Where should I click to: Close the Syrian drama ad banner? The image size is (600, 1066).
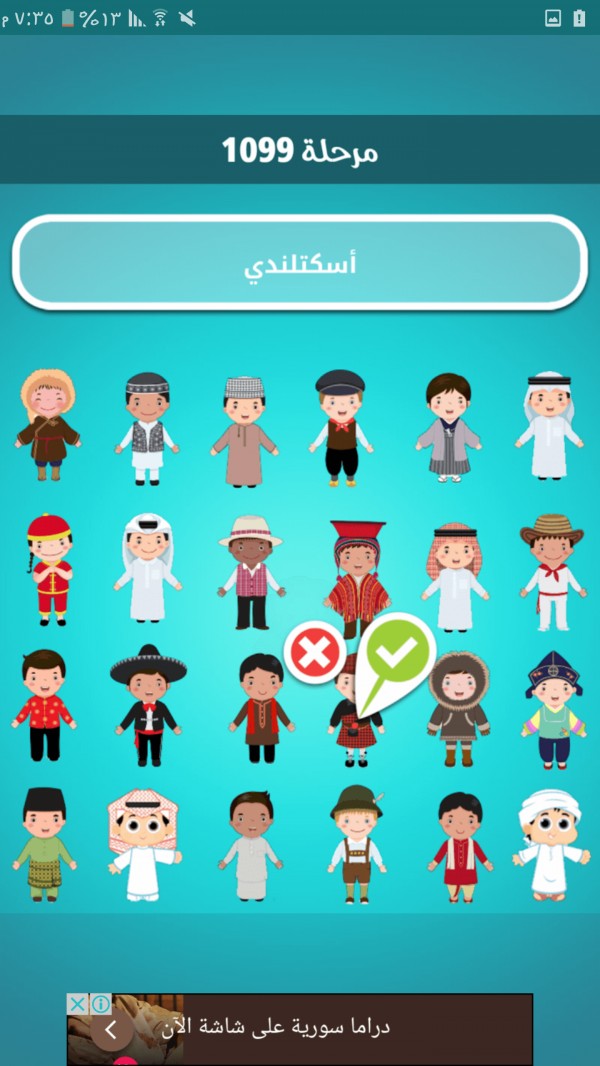[78, 1004]
